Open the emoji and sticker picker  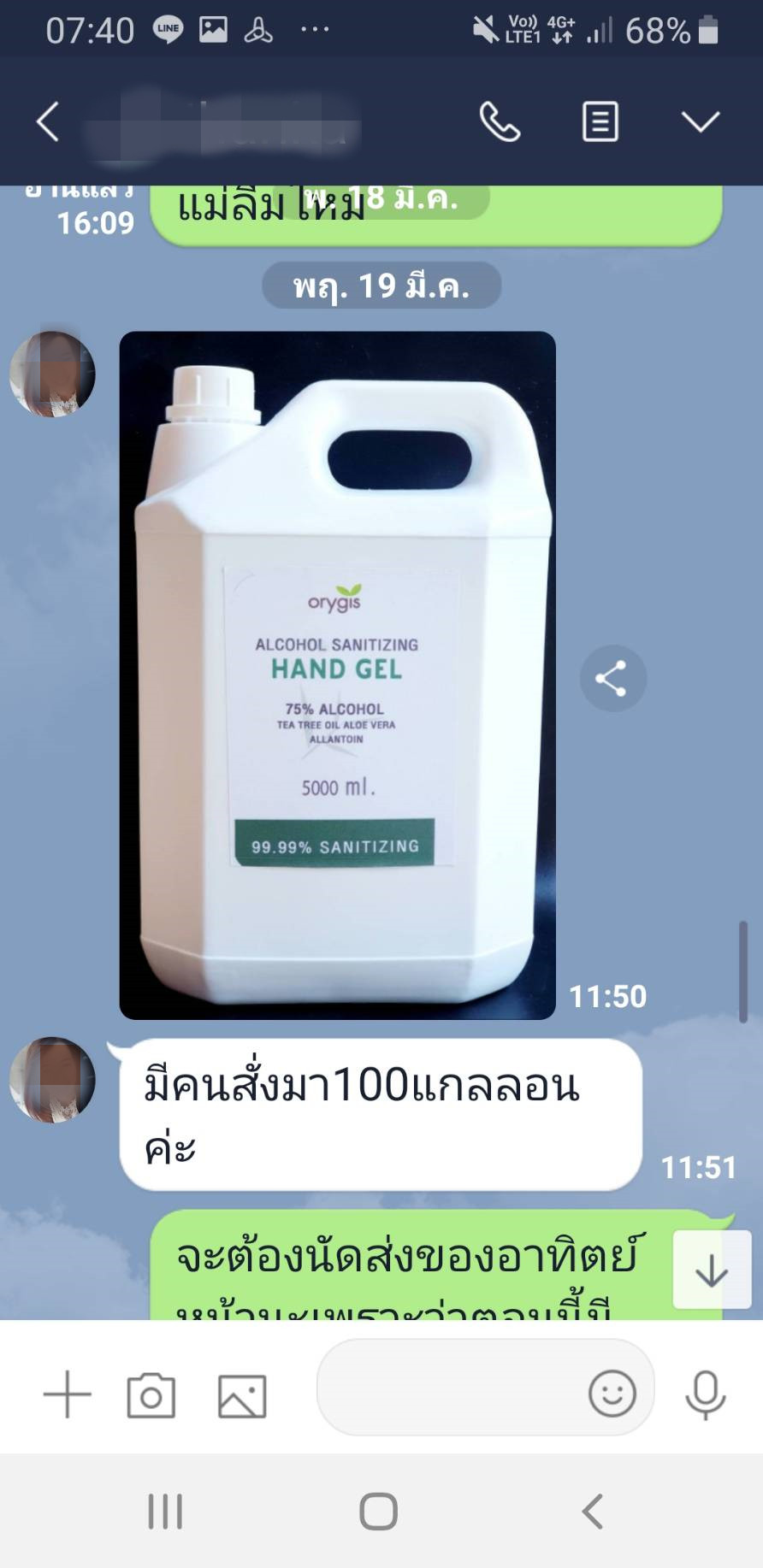[612, 1394]
